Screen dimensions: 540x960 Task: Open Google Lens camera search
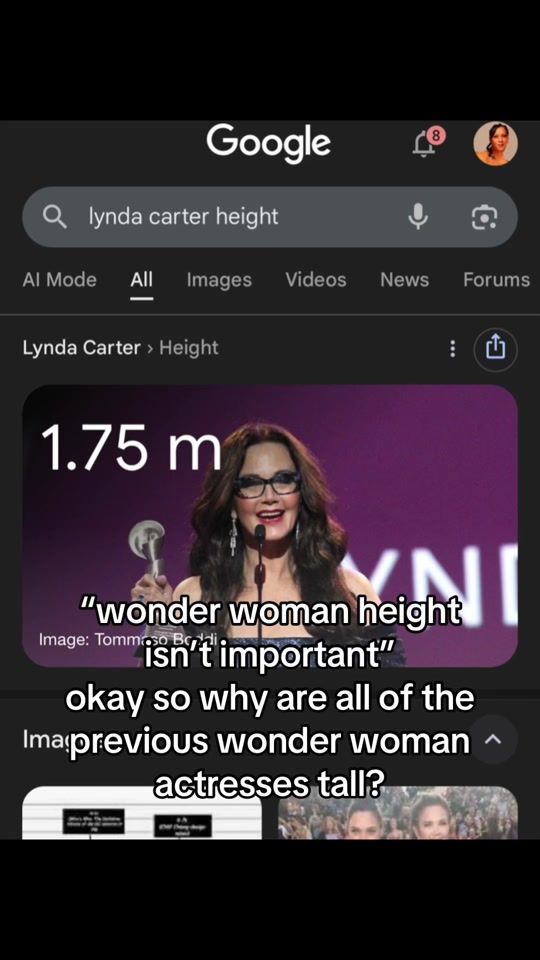[x=484, y=217]
